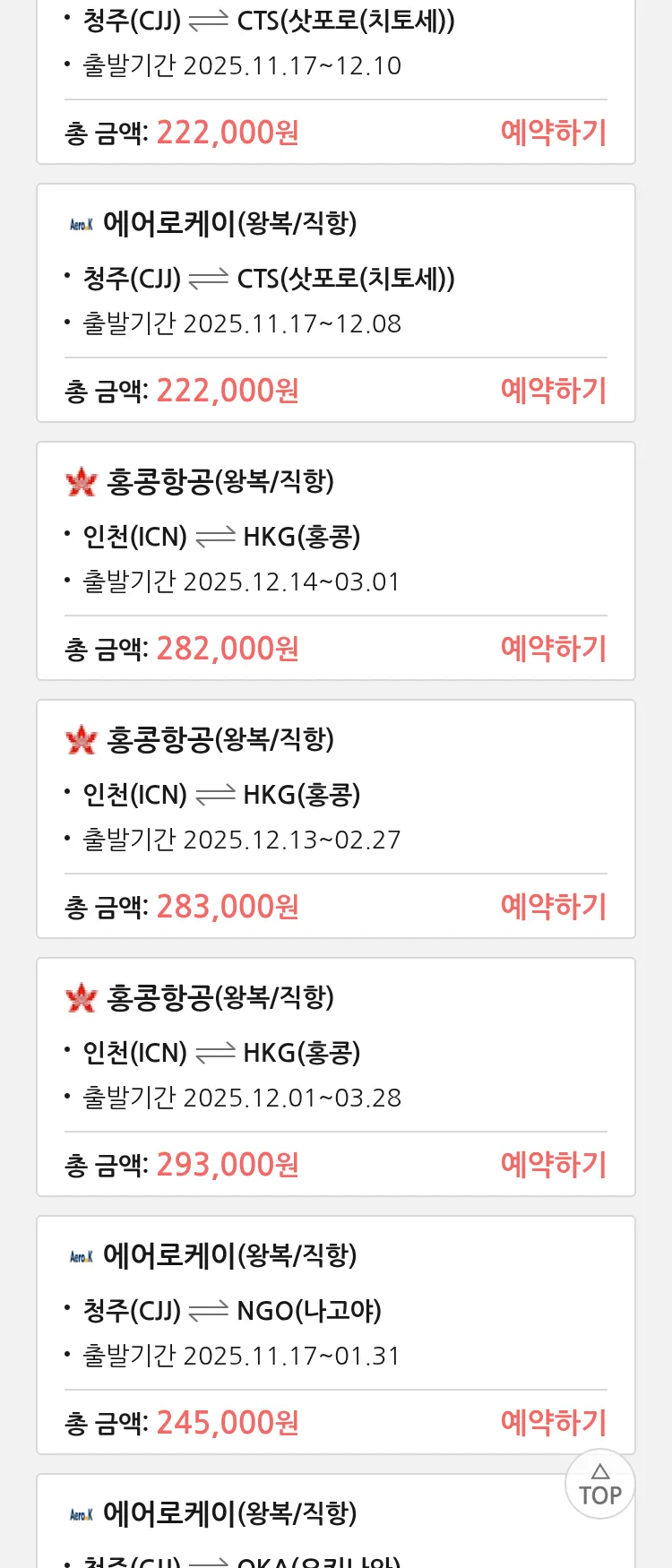The image size is (672, 1568).
Task: Book Hong Kong Airlines 282,000원 flight
Action: pyautogui.click(x=553, y=649)
